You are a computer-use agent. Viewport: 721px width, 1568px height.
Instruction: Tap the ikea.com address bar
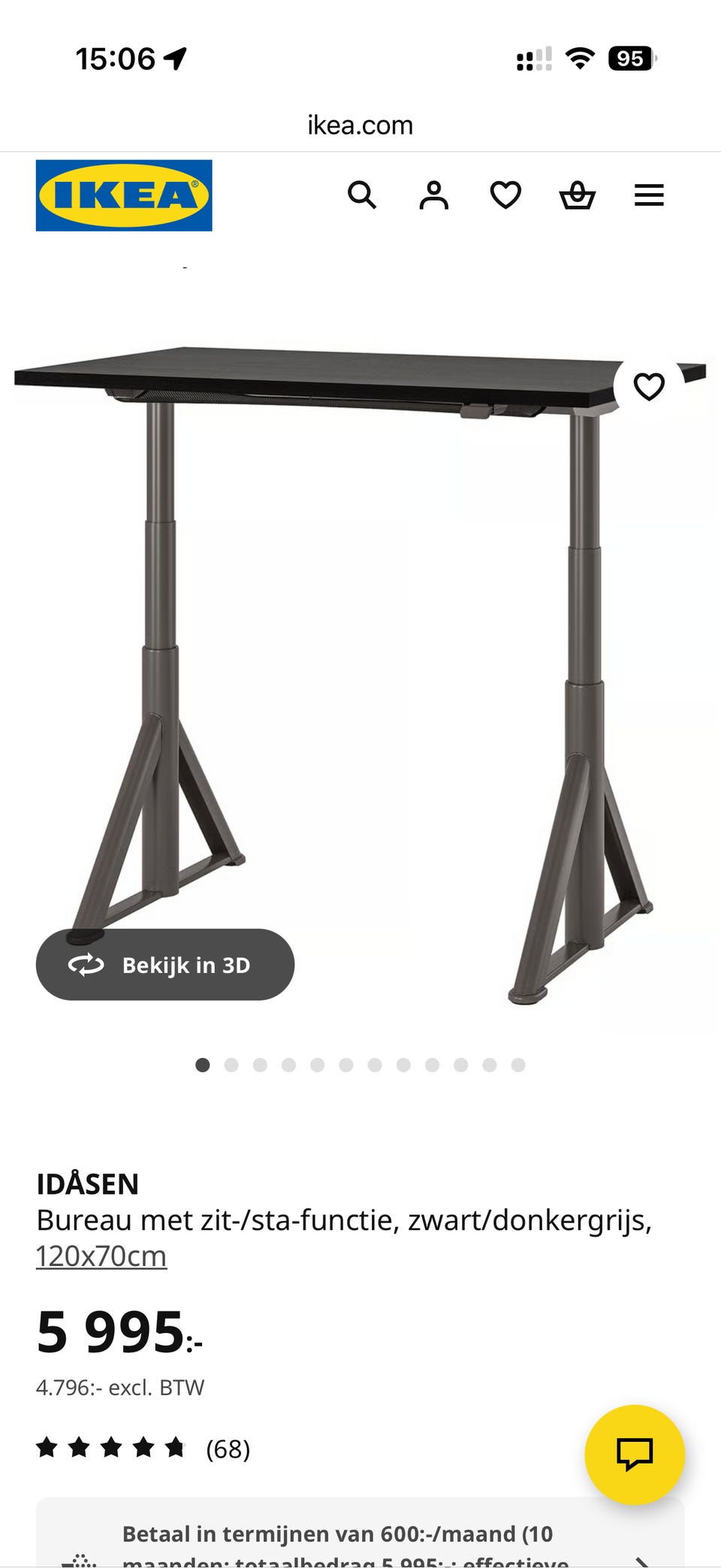pos(360,125)
